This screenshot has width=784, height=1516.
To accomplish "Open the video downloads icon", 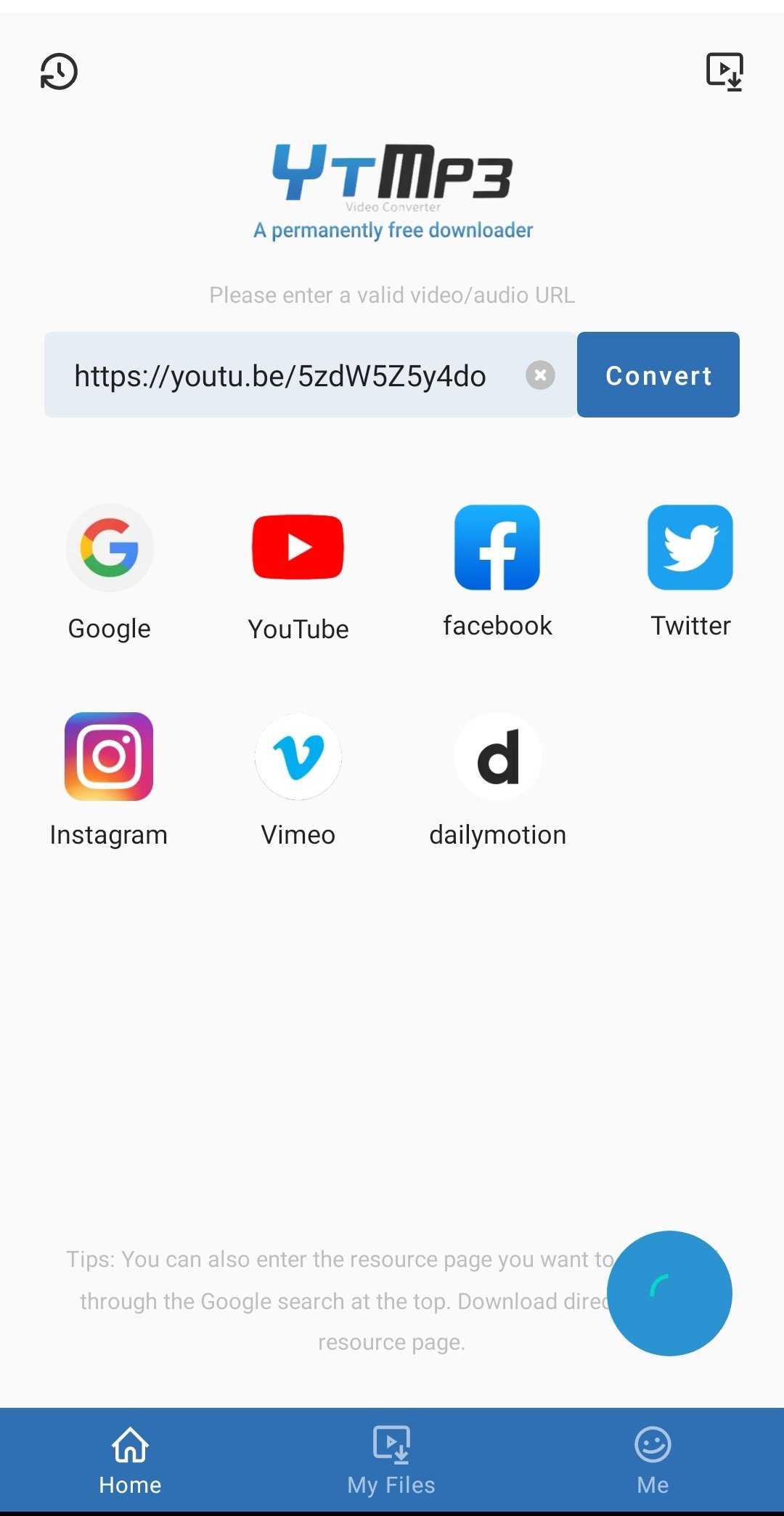I will point(724,71).
